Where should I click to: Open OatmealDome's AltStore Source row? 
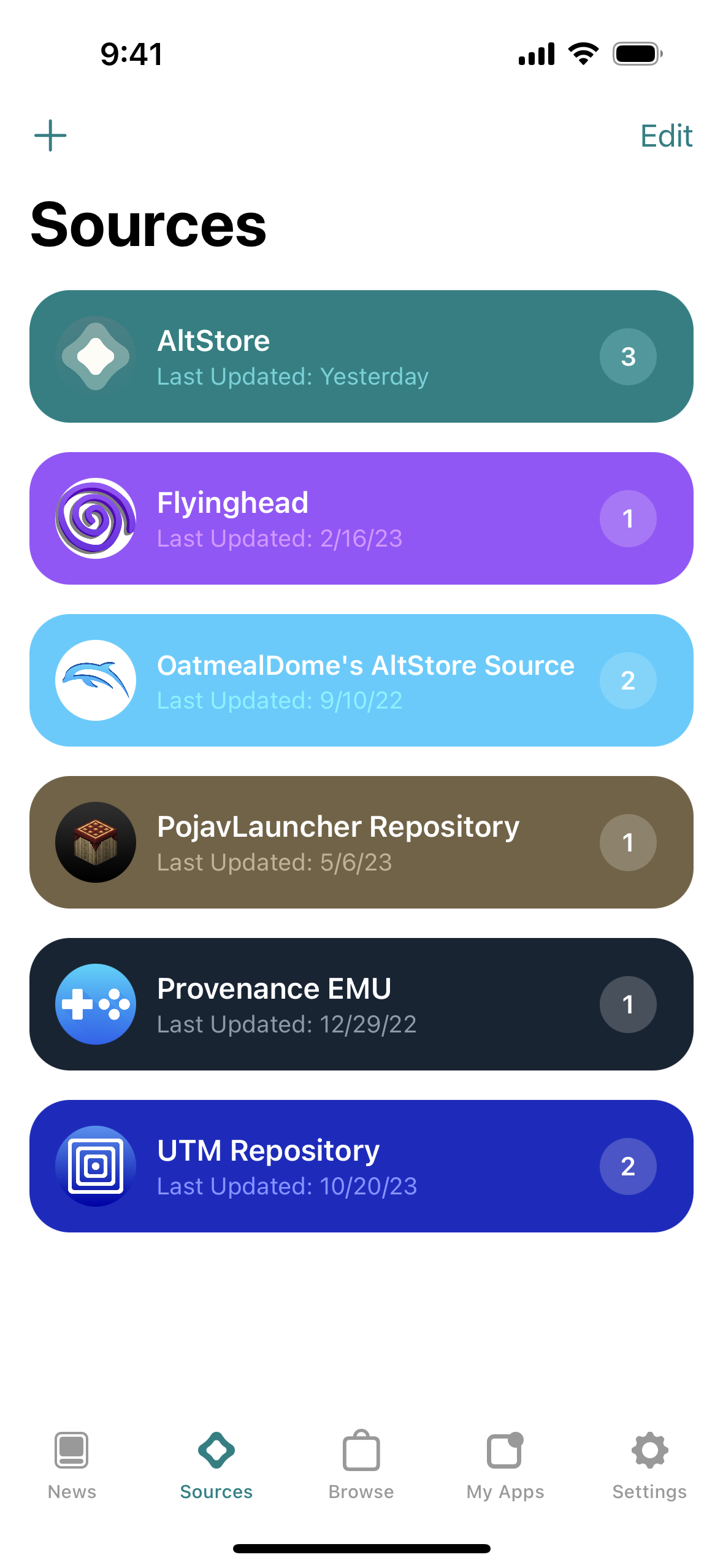361,680
